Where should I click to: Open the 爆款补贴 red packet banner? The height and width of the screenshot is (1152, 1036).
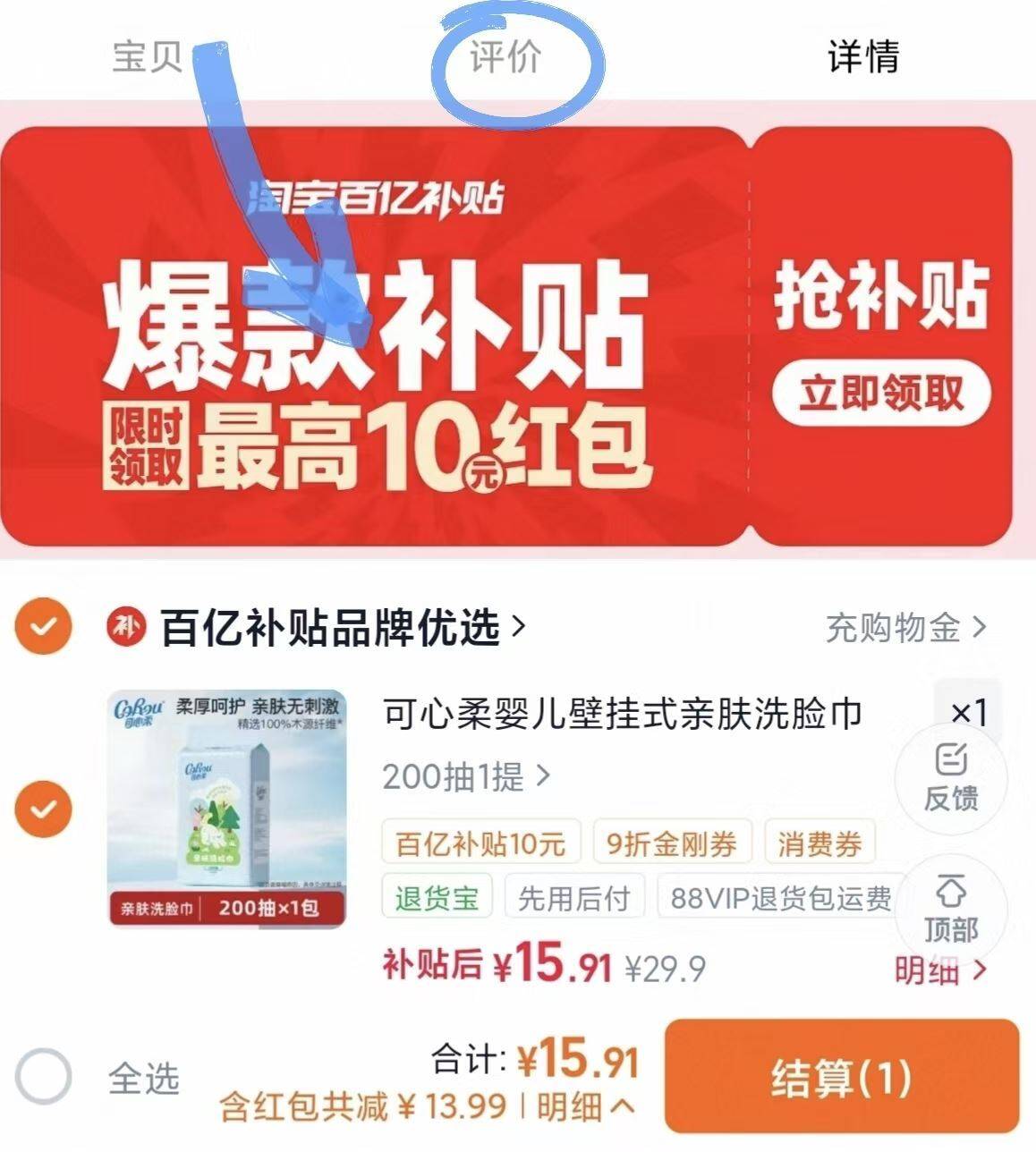pyautogui.click(x=372, y=336)
